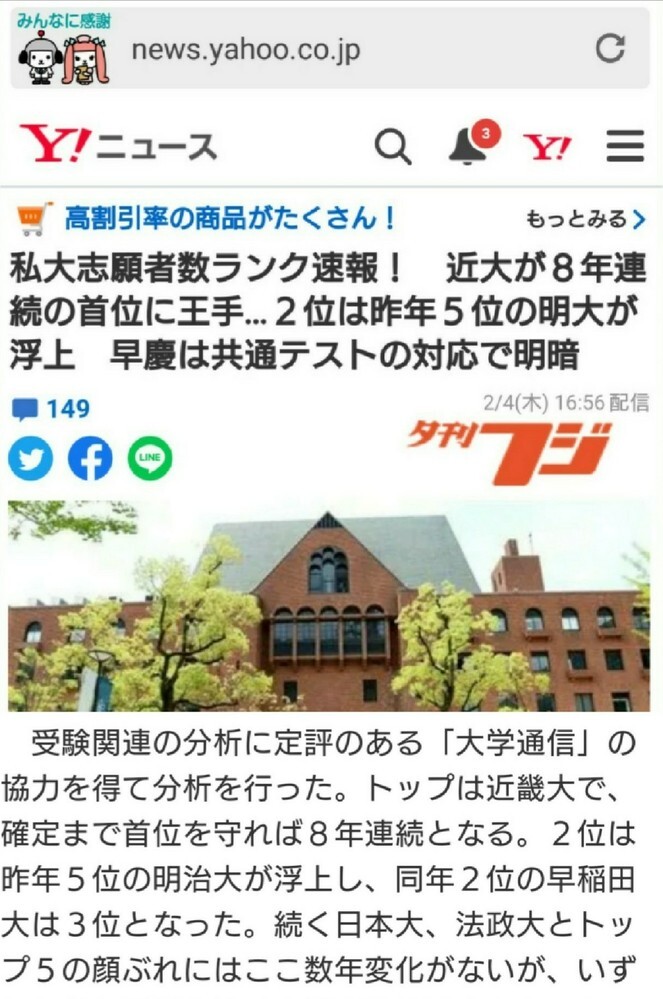663x999 pixels.
Task: Reload the page in the browser
Action: pyautogui.click(x=610, y=49)
